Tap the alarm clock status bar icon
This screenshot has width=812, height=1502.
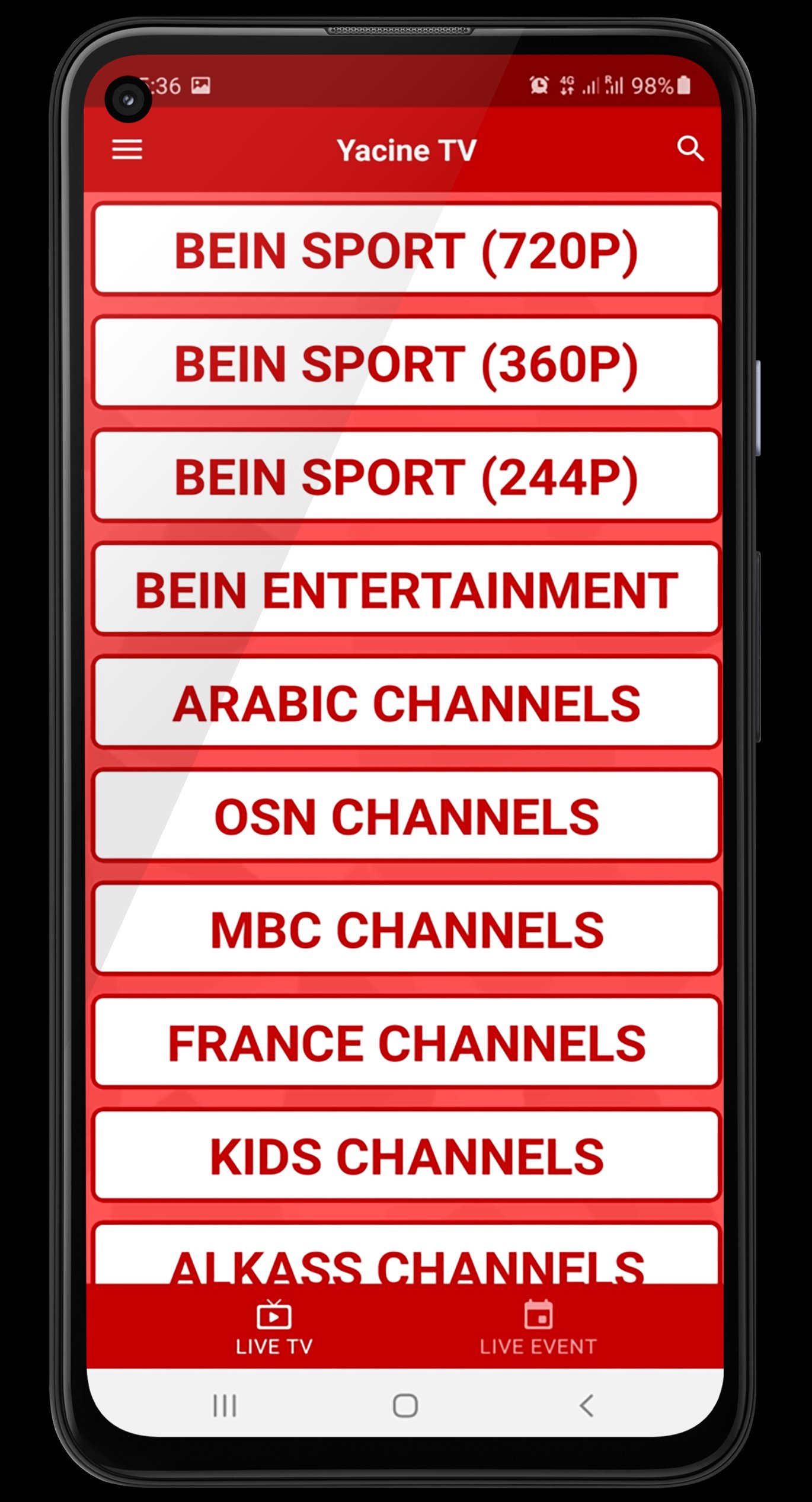tap(538, 86)
